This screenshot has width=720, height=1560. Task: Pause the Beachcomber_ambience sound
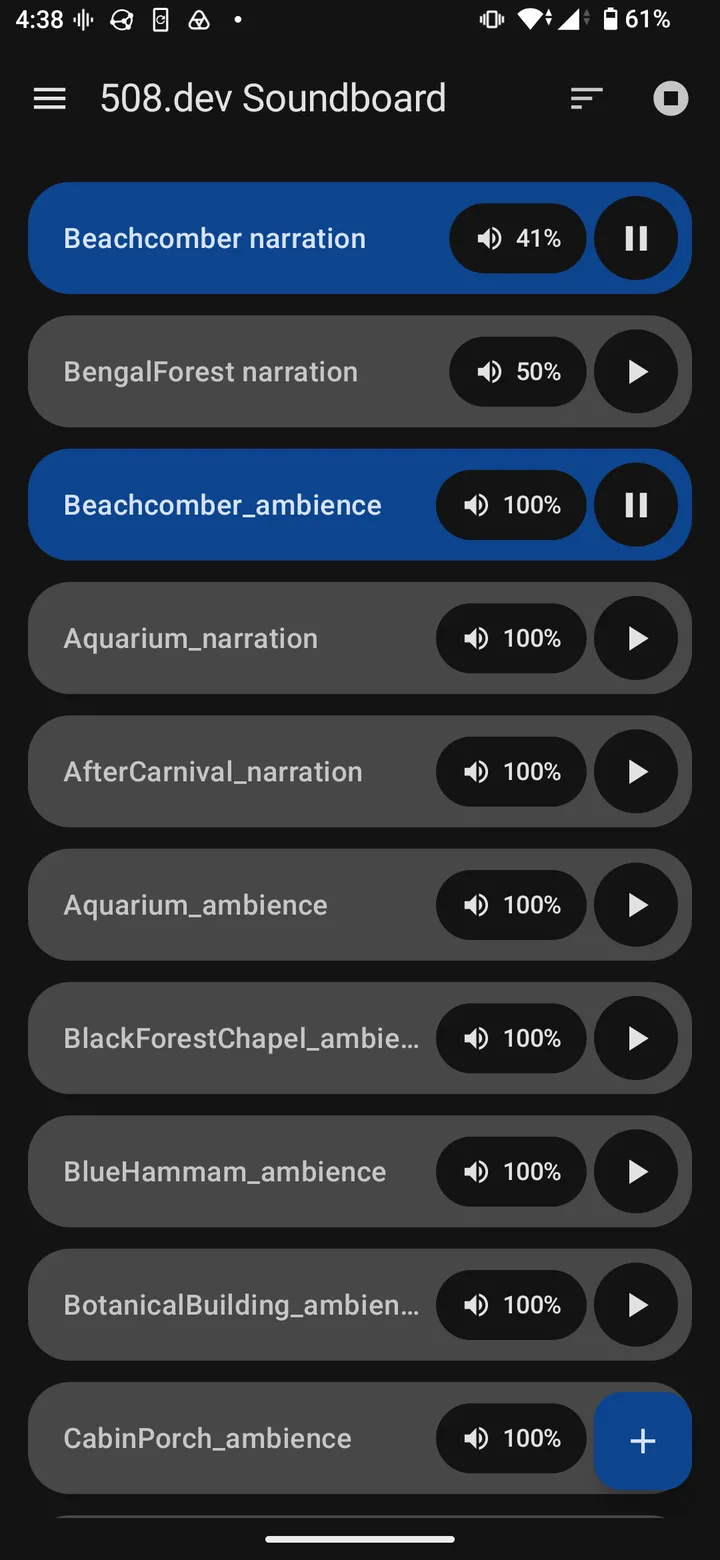(636, 505)
